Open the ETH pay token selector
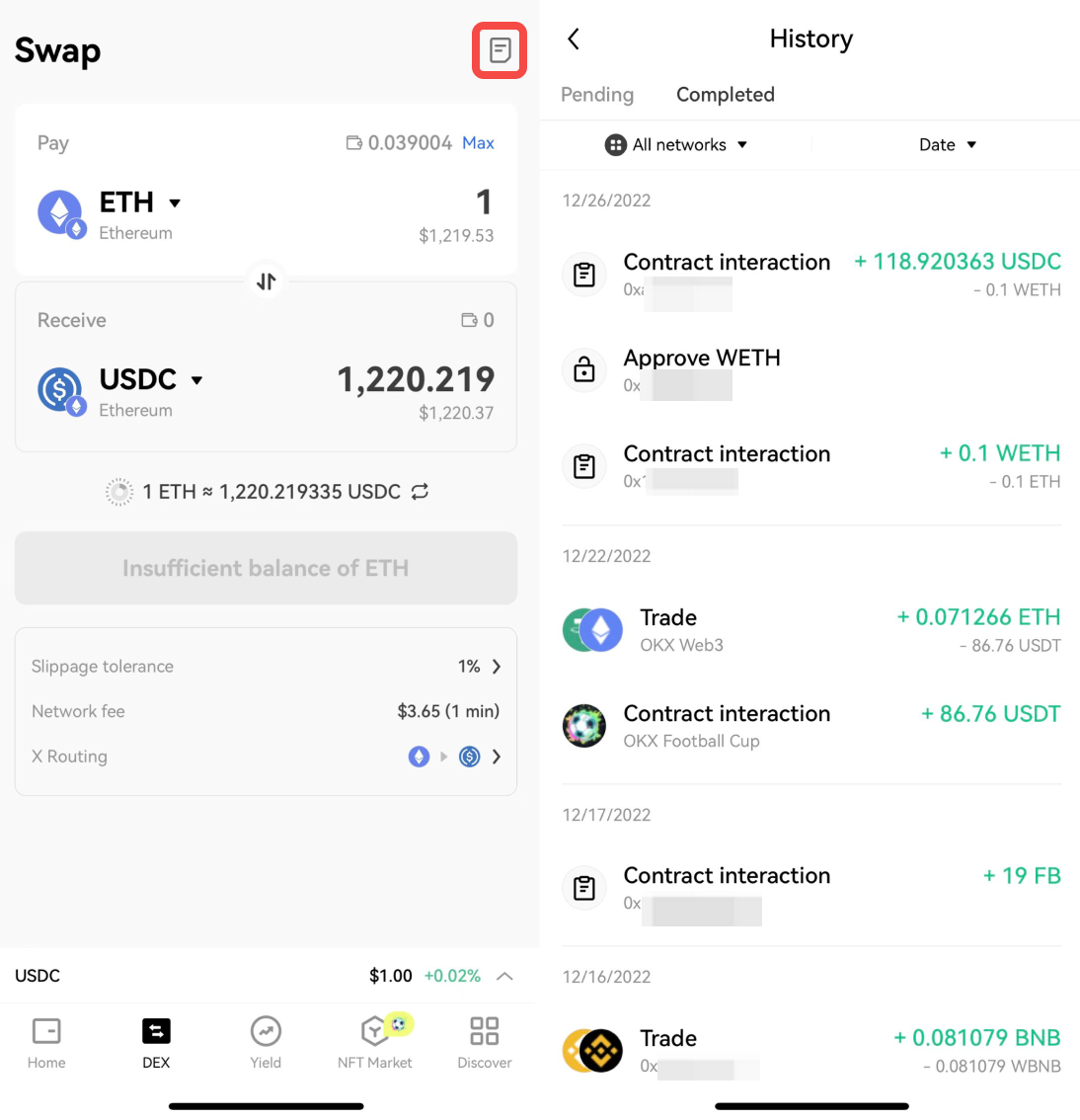 (138, 203)
